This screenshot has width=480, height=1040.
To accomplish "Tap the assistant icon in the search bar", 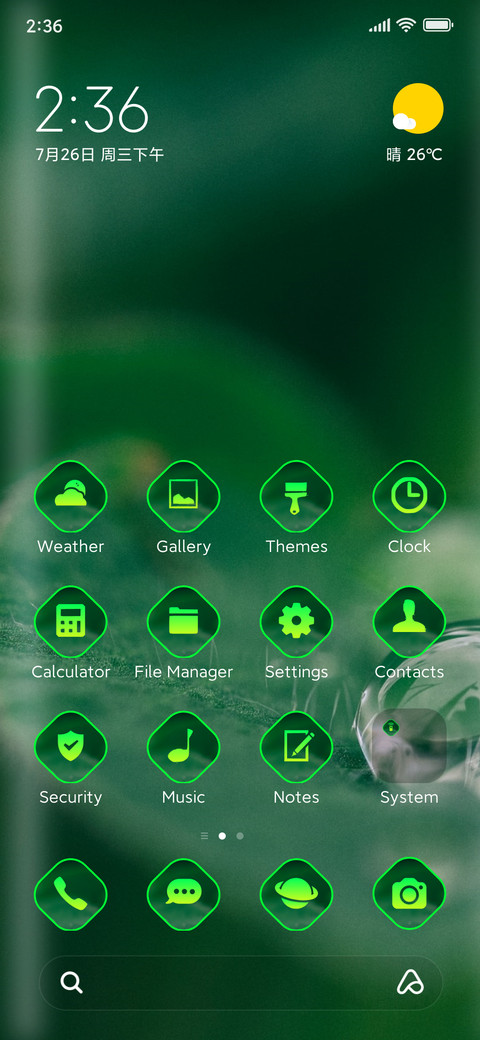I will point(410,982).
